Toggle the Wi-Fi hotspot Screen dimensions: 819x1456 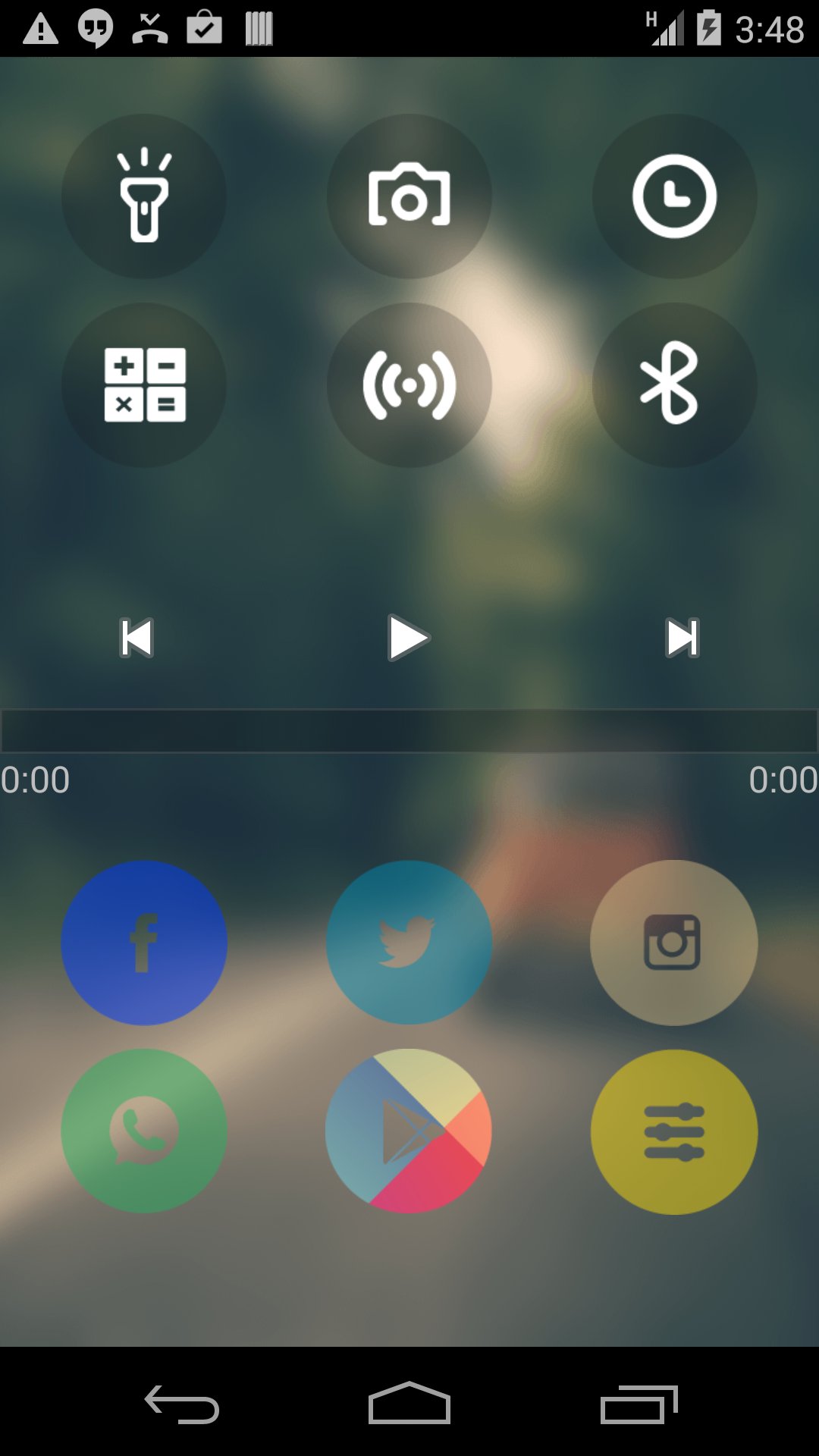point(409,385)
